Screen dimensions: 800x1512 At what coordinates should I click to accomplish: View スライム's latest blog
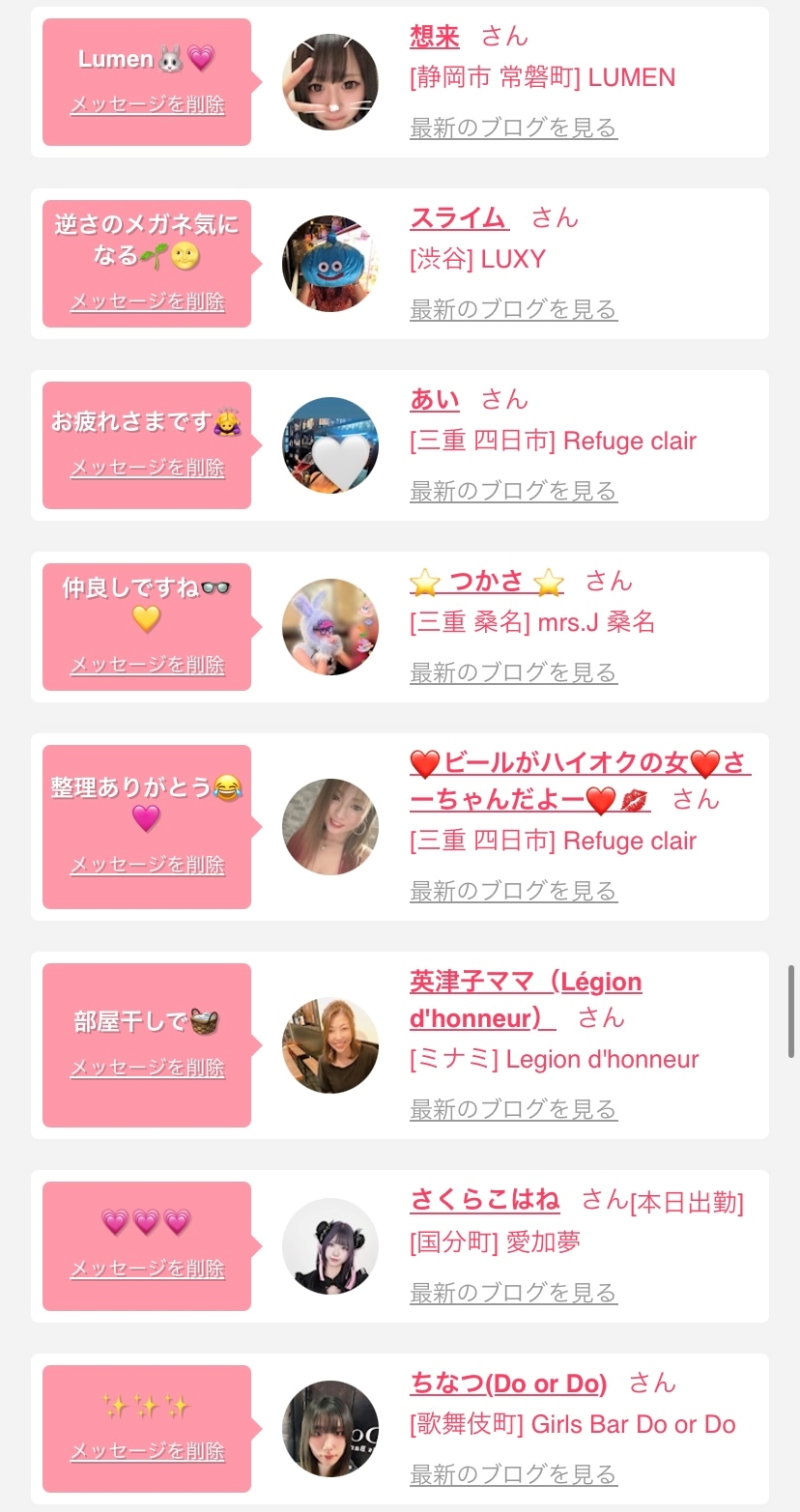[513, 309]
